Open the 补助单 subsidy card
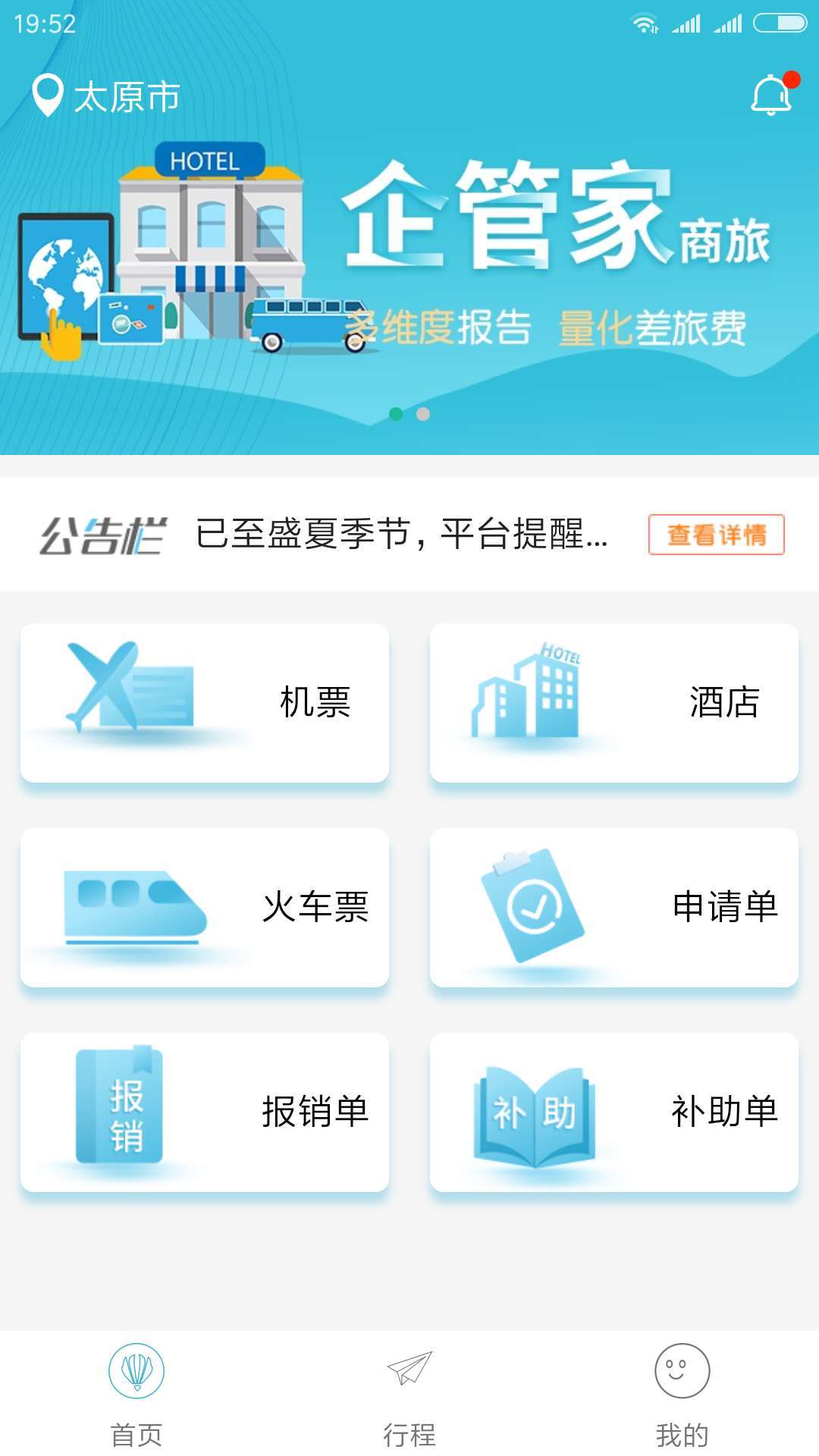This screenshot has width=819, height=1456. [614, 1112]
